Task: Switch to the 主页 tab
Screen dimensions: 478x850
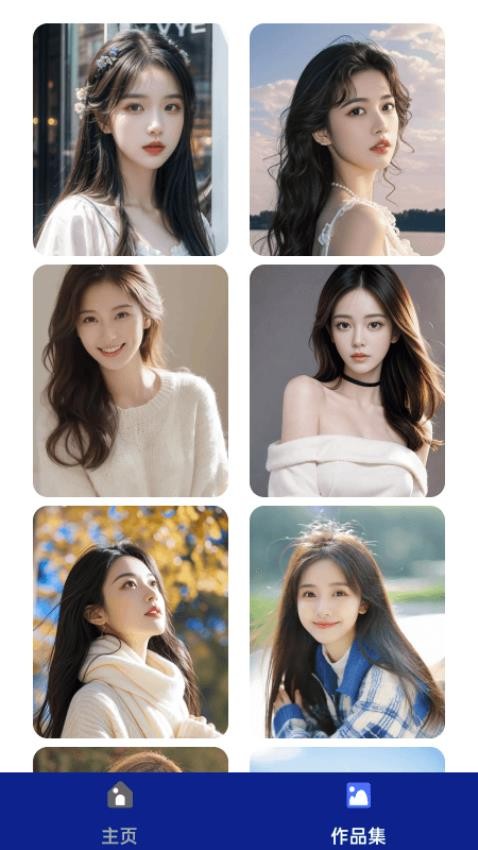Action: pyautogui.click(x=120, y=812)
